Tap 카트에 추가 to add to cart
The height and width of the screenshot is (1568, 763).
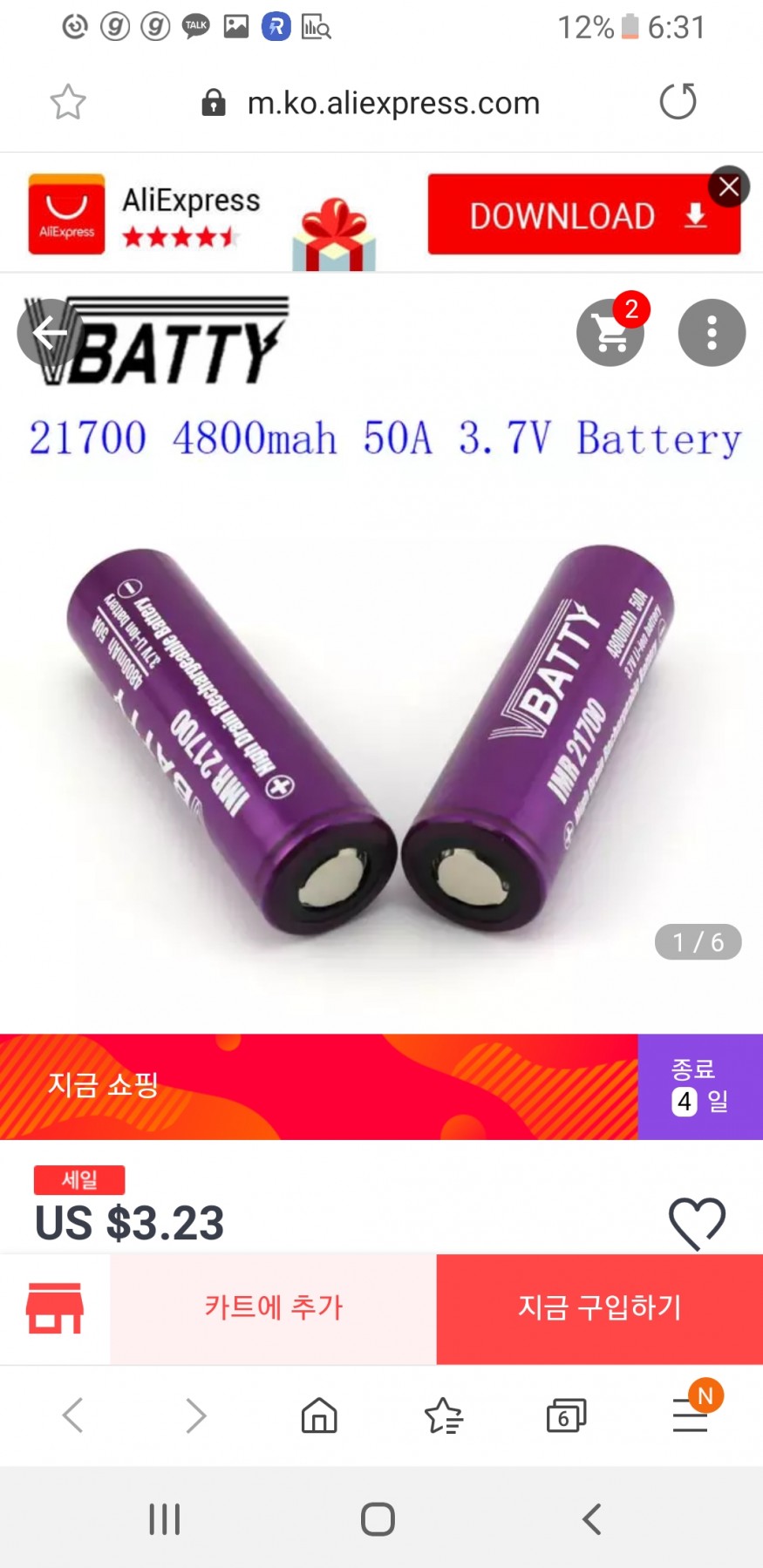click(x=273, y=1308)
